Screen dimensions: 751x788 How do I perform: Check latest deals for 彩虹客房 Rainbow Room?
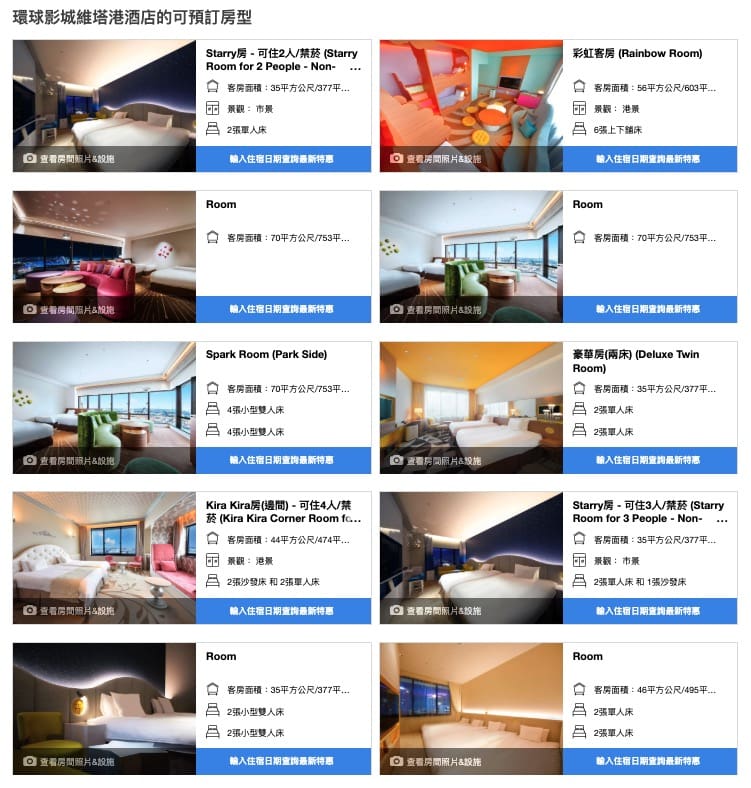point(649,159)
